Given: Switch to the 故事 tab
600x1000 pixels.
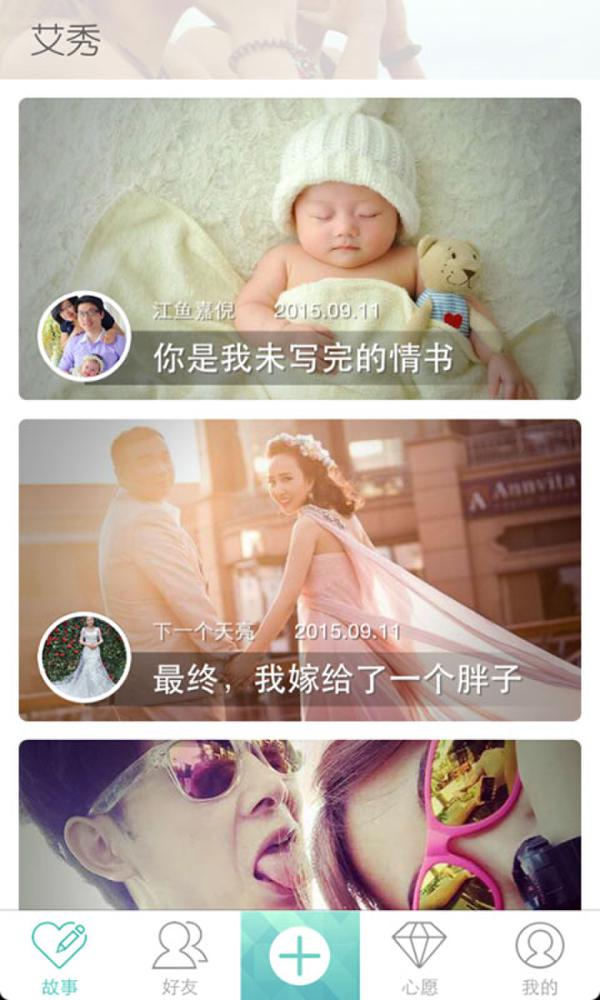Looking at the screenshot, I should (60, 957).
